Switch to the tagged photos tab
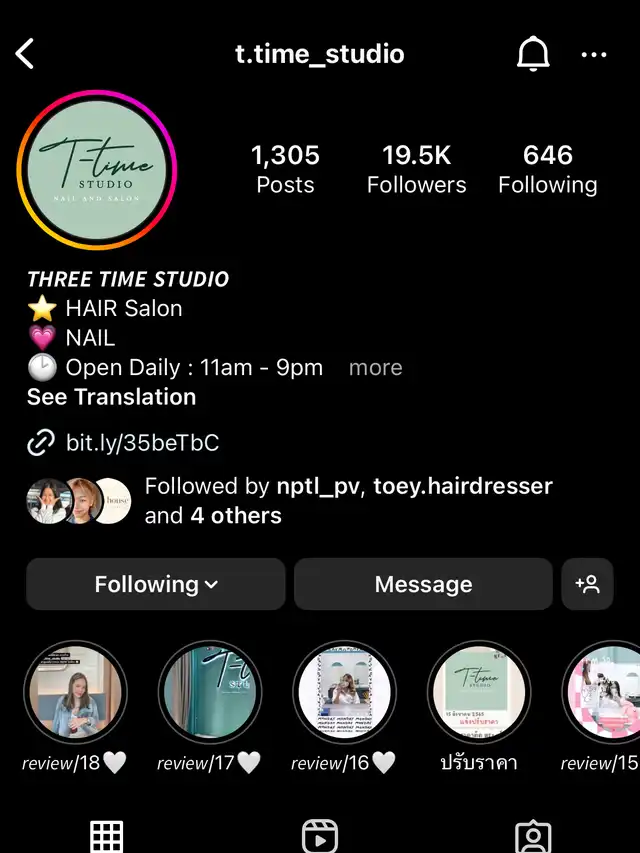The height and width of the screenshot is (853, 640). pyautogui.click(x=533, y=836)
